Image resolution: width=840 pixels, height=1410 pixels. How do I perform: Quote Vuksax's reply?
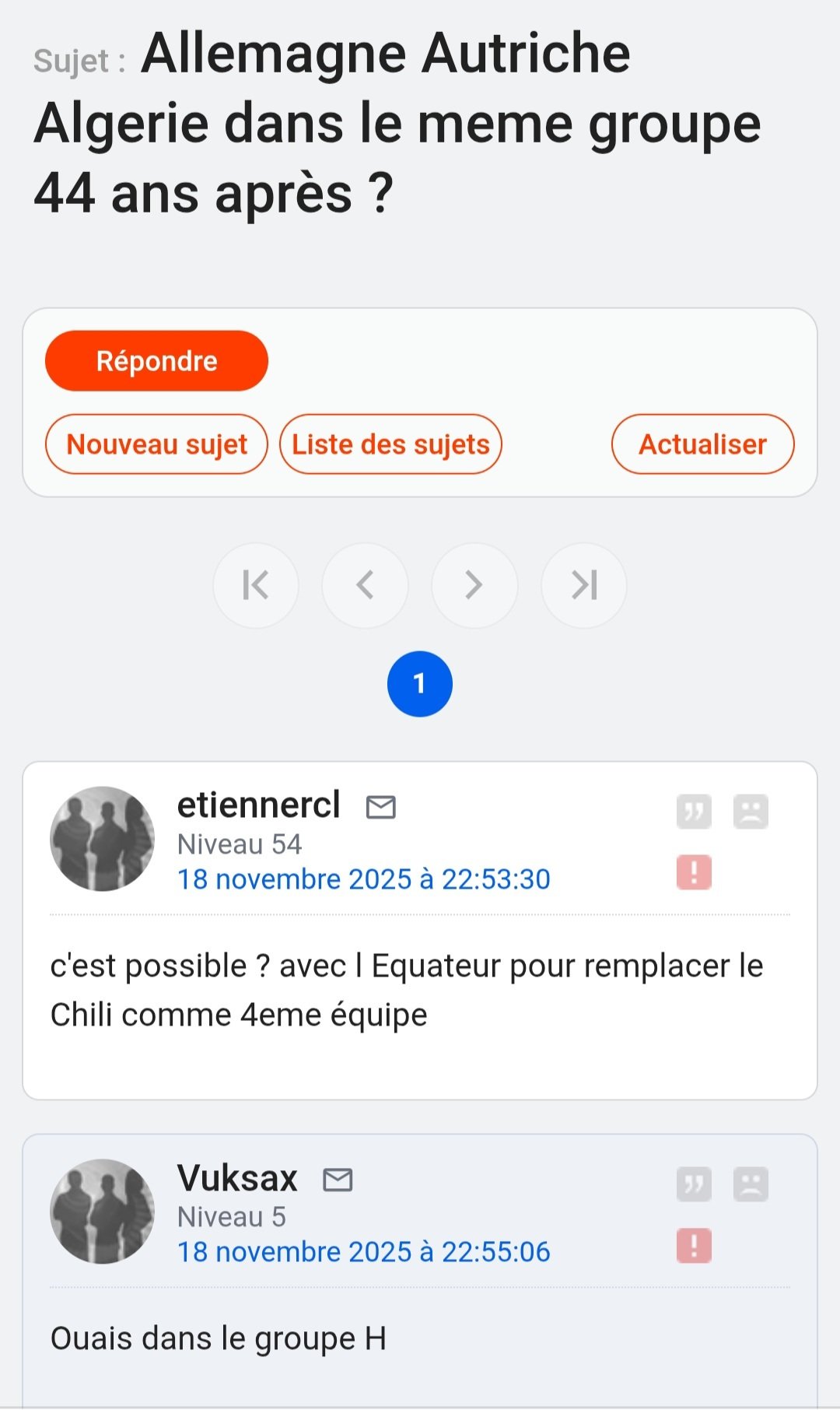point(693,1184)
